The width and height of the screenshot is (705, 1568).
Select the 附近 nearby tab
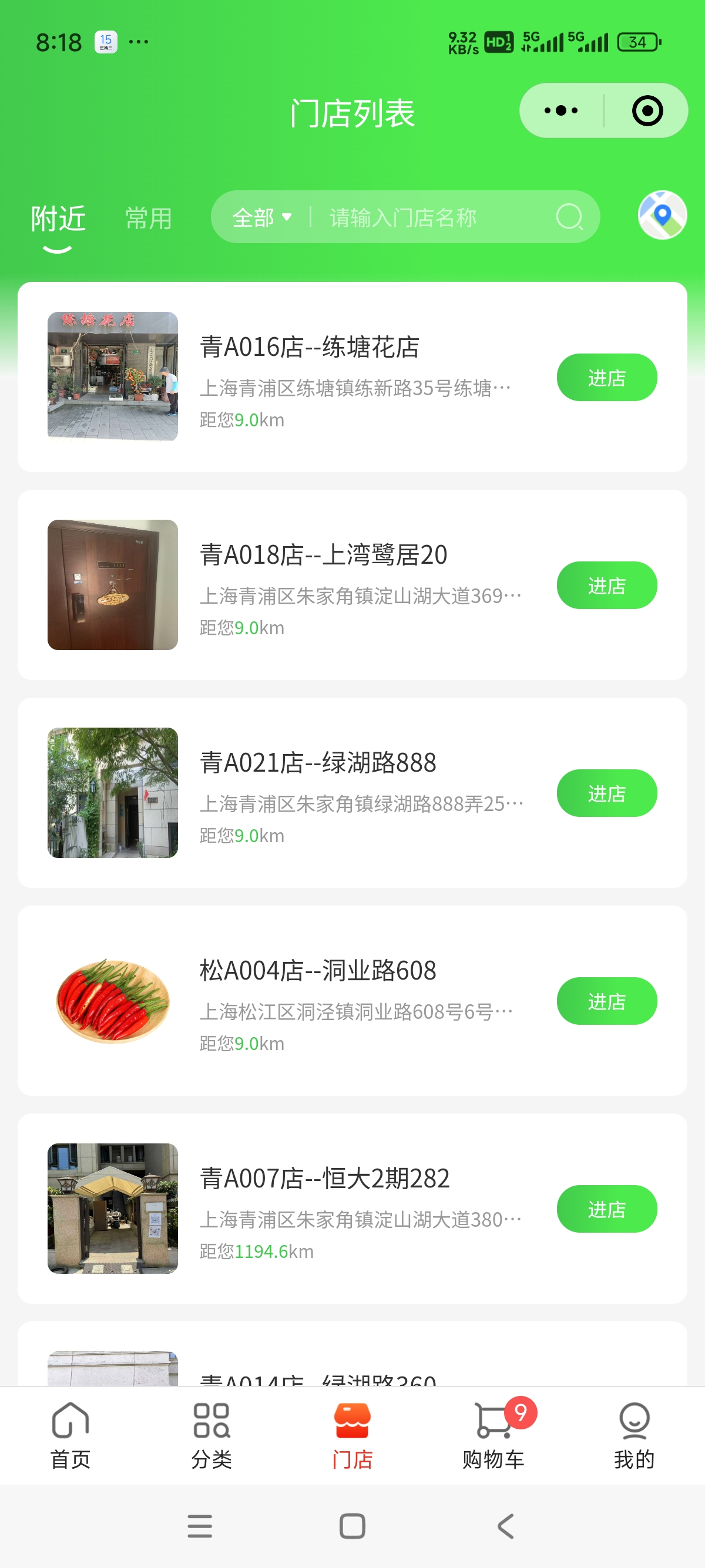tap(58, 218)
